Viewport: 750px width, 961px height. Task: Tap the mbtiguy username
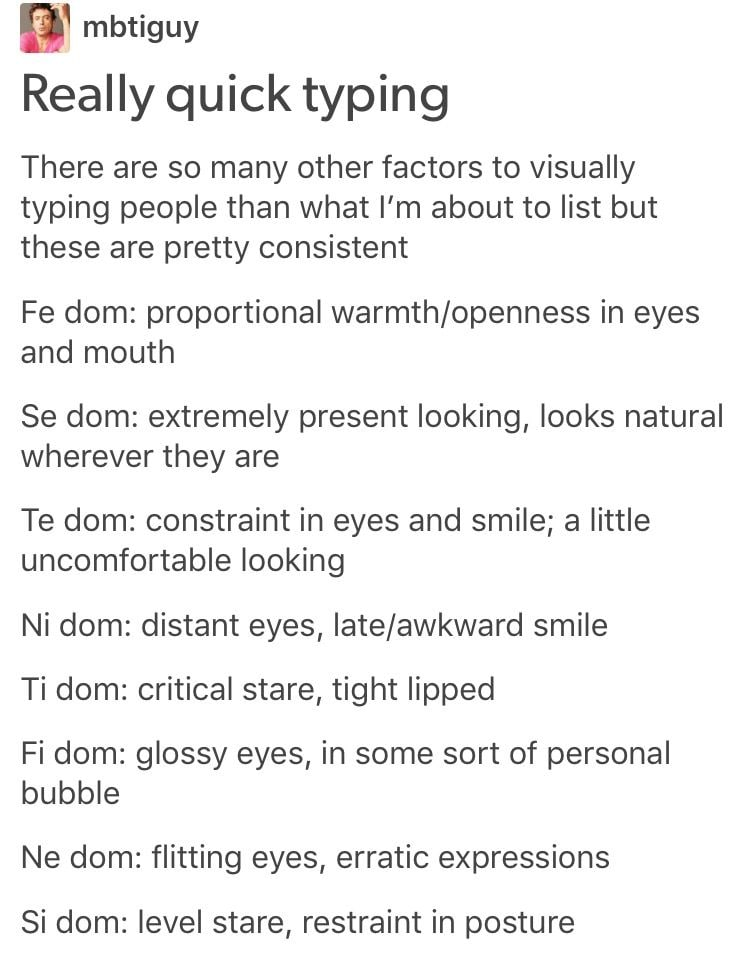[x=140, y=26]
